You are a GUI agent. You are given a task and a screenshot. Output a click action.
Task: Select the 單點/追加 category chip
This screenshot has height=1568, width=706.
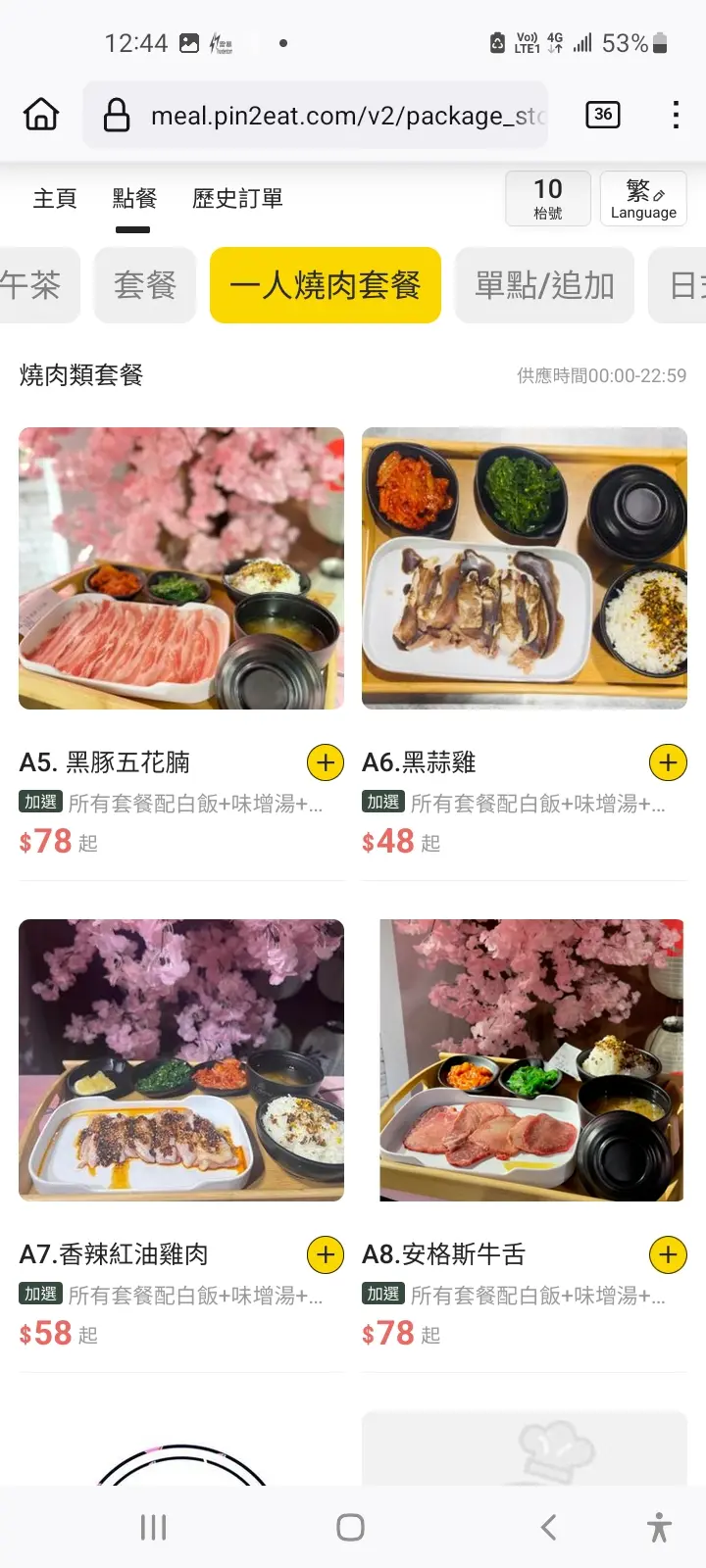(x=544, y=285)
